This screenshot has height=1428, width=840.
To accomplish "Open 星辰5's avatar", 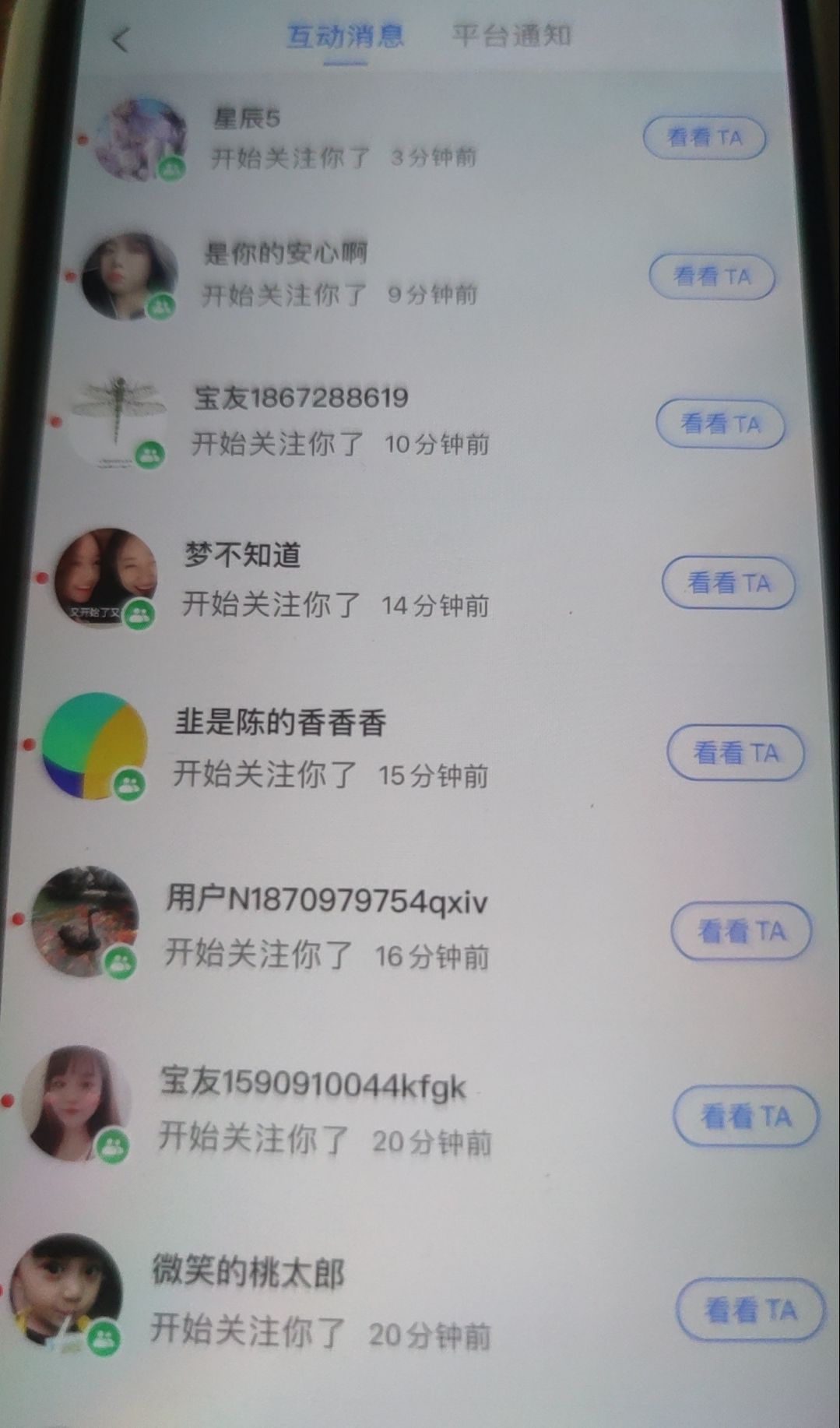I will [140, 140].
